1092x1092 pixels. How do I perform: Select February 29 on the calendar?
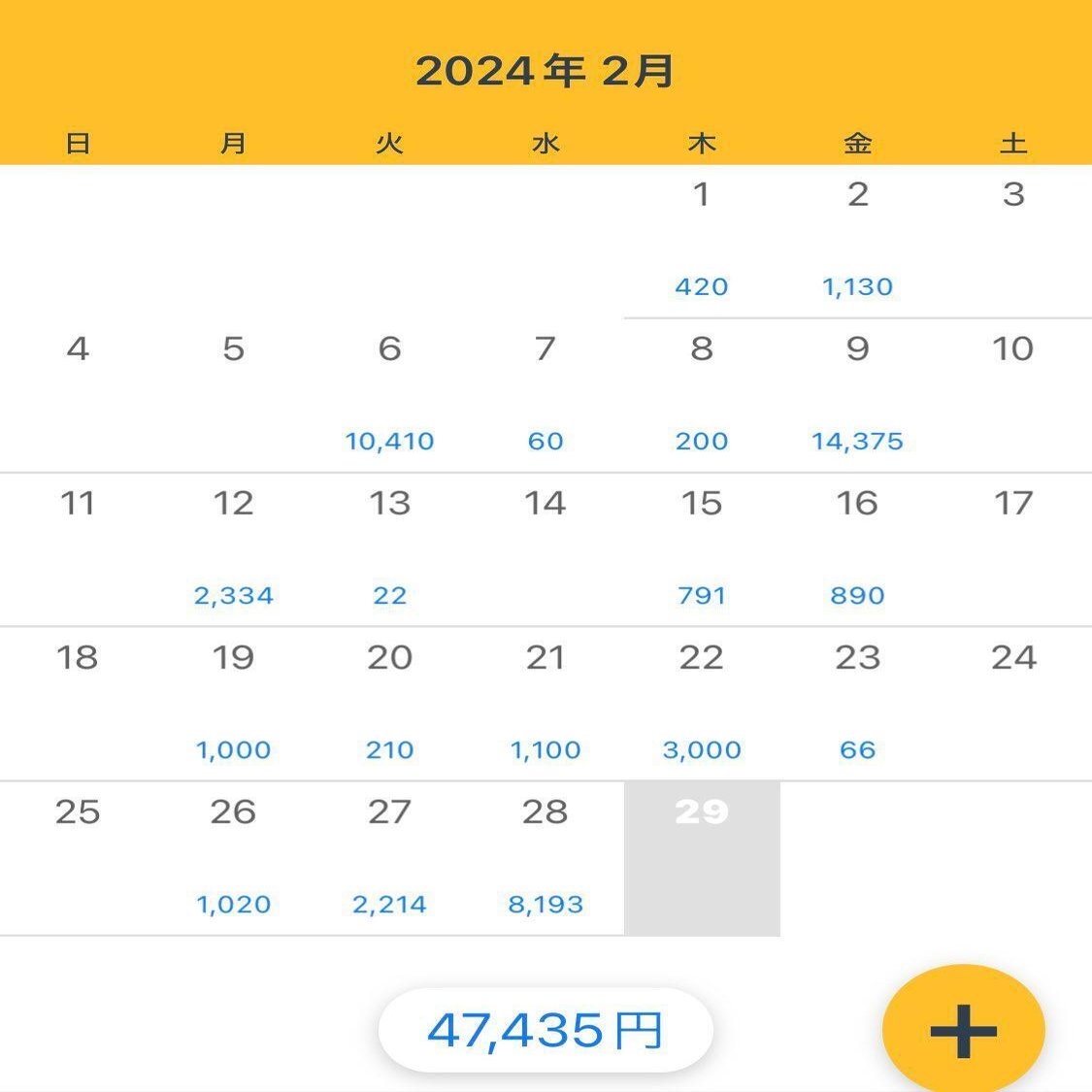point(702,858)
